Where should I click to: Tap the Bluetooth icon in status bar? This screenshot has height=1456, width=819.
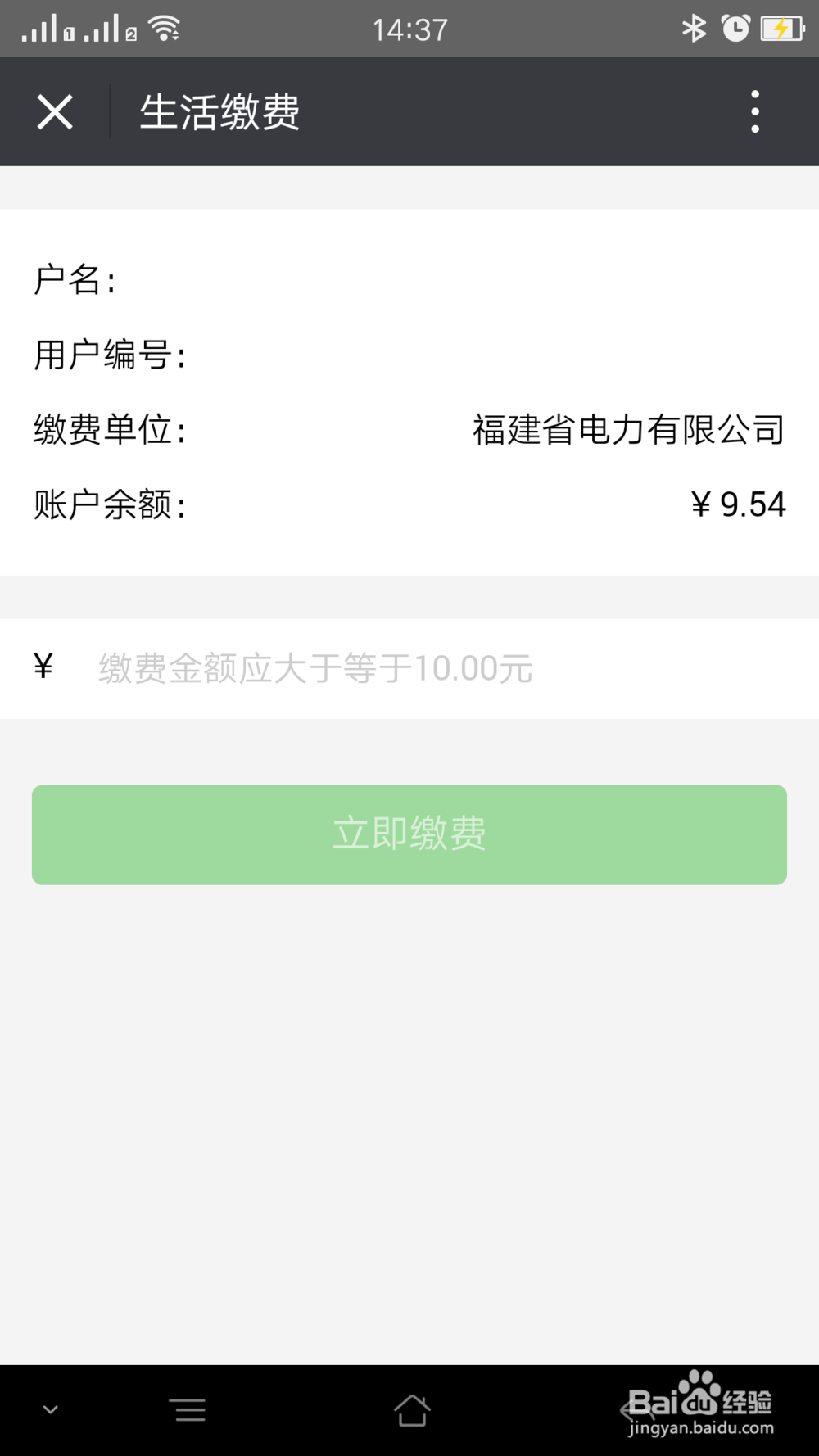695,27
